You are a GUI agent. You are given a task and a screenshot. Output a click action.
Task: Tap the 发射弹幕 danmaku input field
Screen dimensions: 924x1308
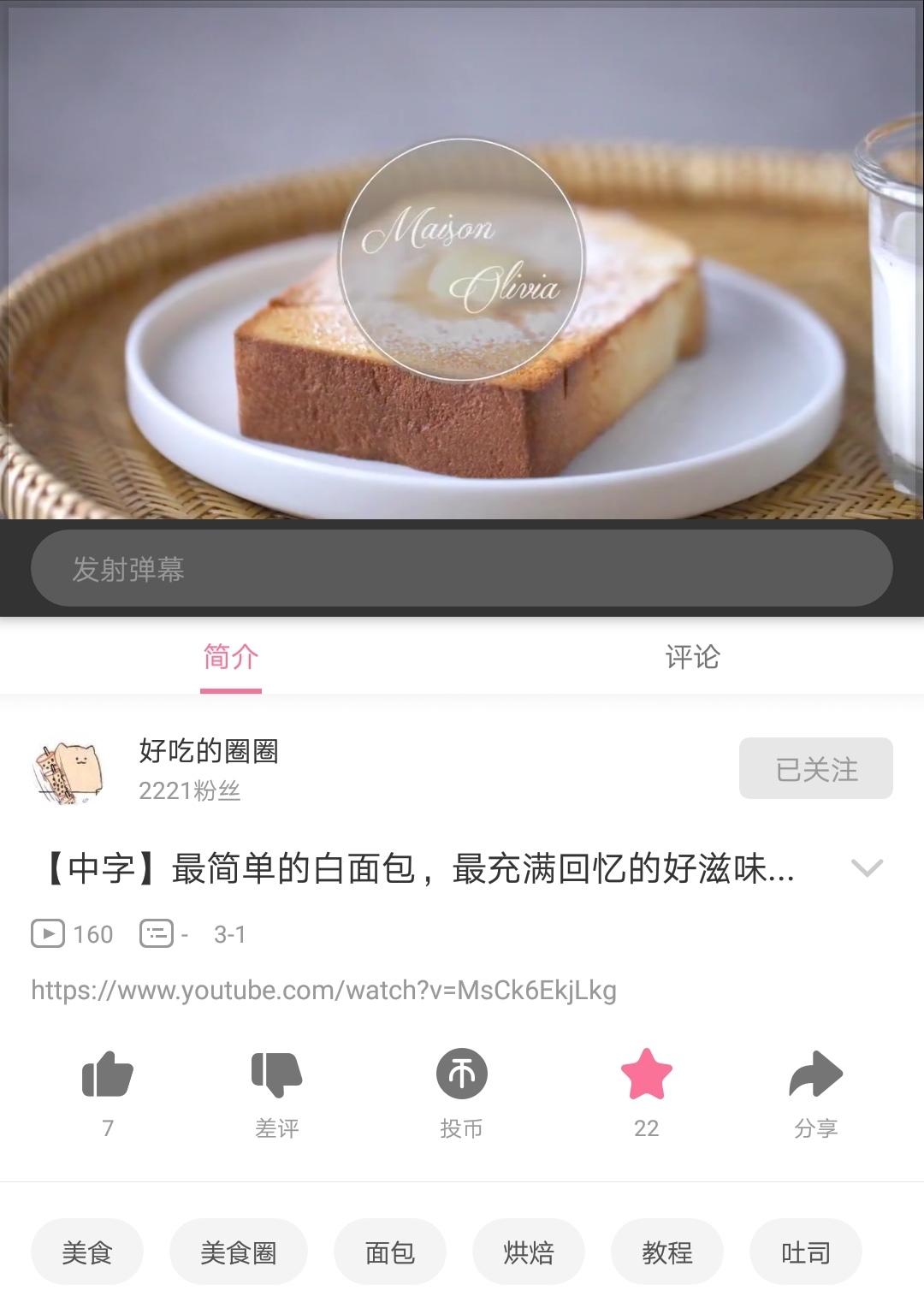tap(462, 568)
